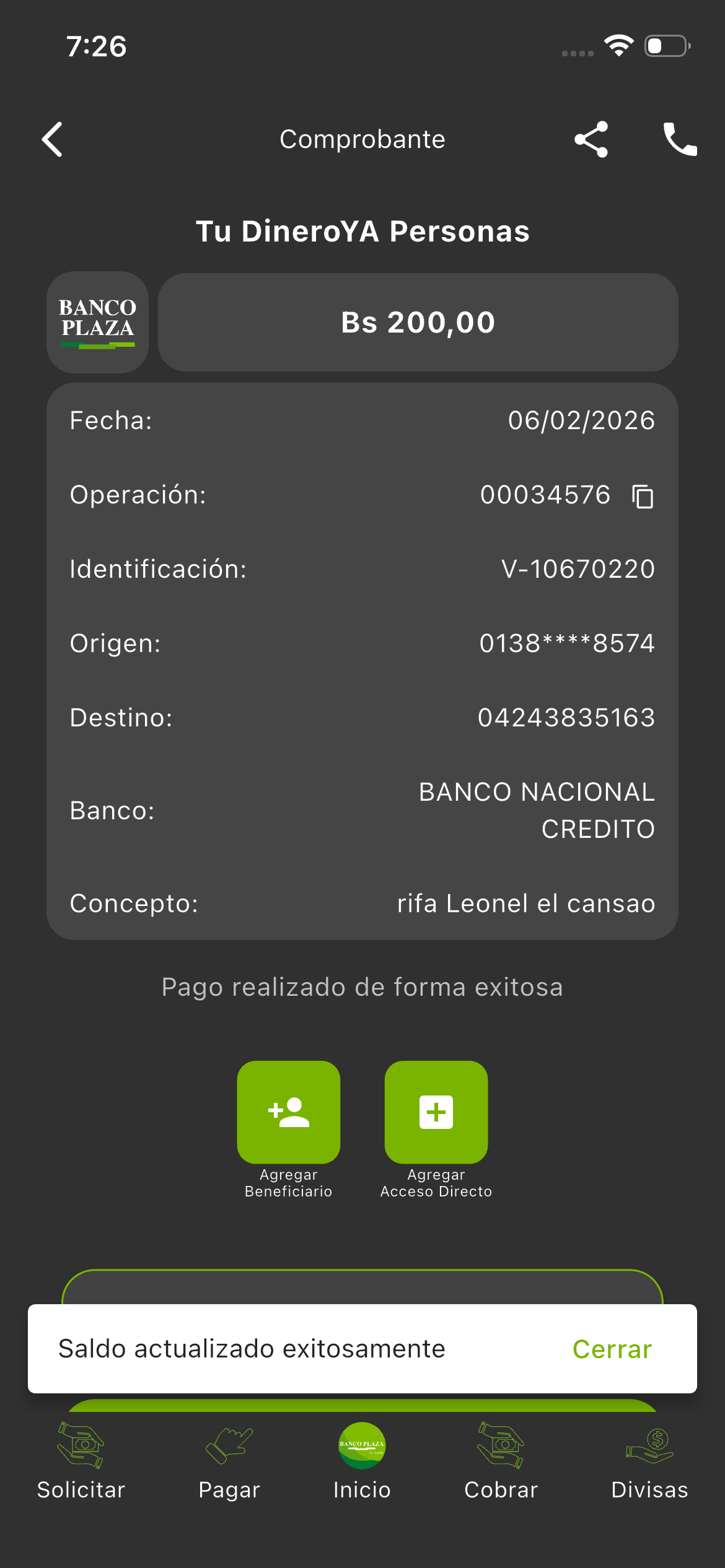This screenshot has height=1568, width=725.
Task: Switch to the Cobrar tab
Action: (501, 1461)
